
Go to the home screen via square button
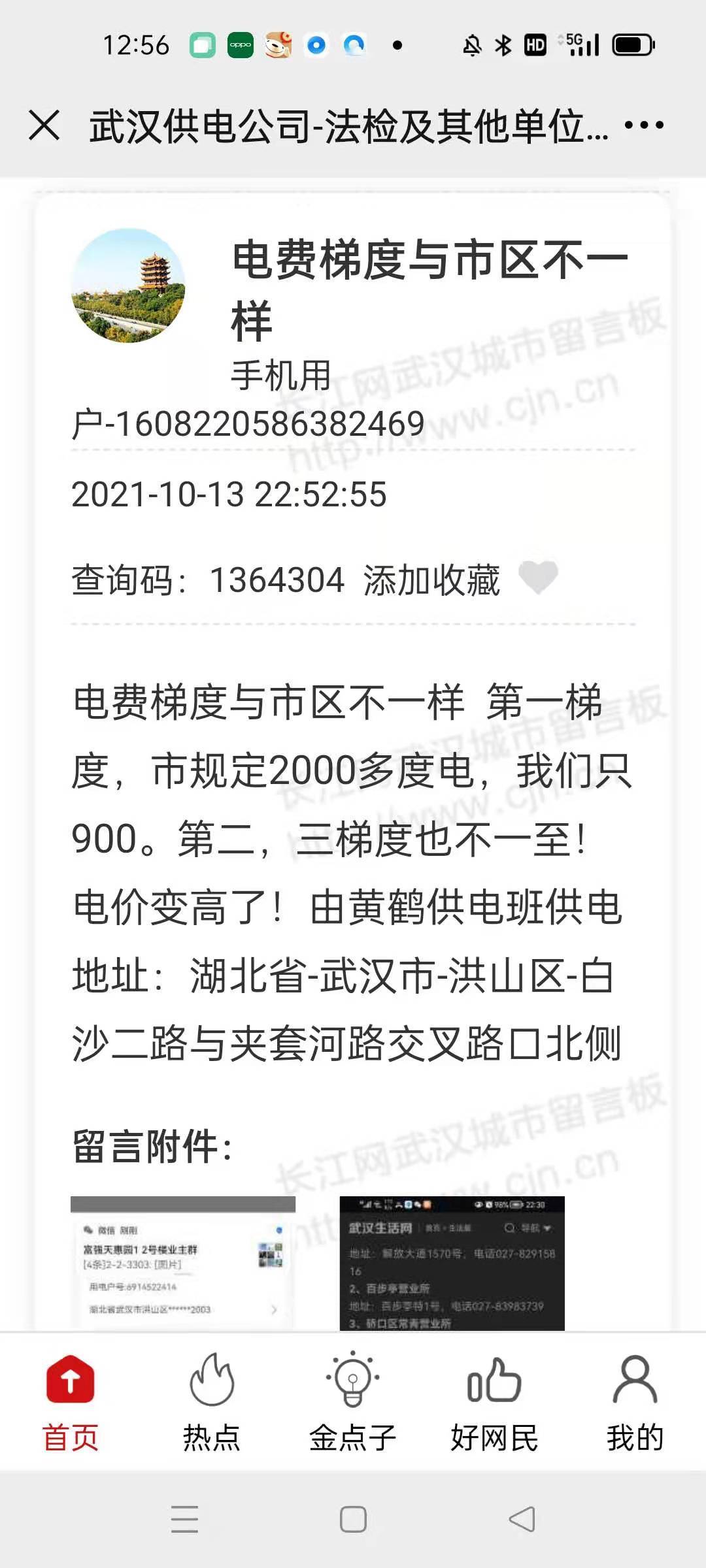coord(353,1519)
